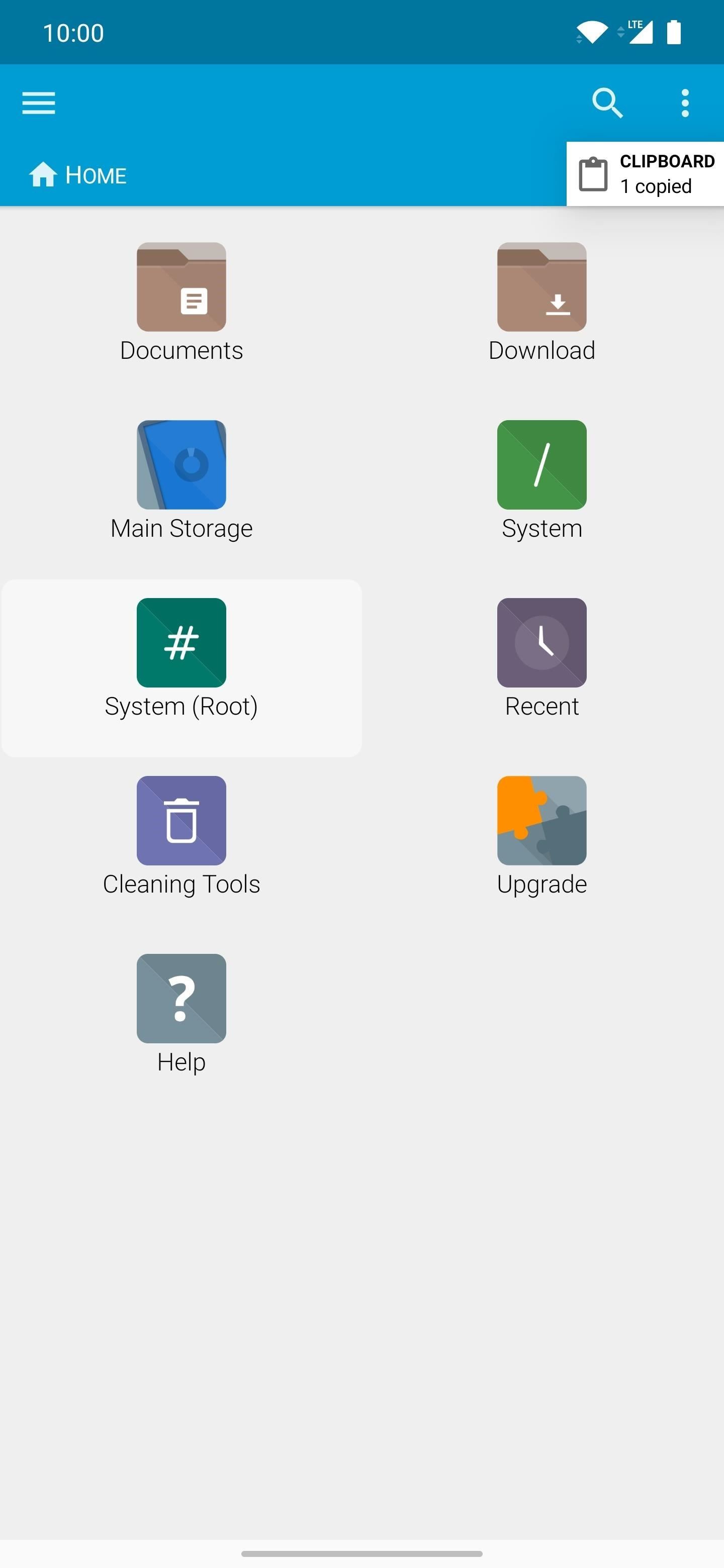Open the hamburger drawer menu
Screen dimensions: 724x1568
[x=38, y=103]
